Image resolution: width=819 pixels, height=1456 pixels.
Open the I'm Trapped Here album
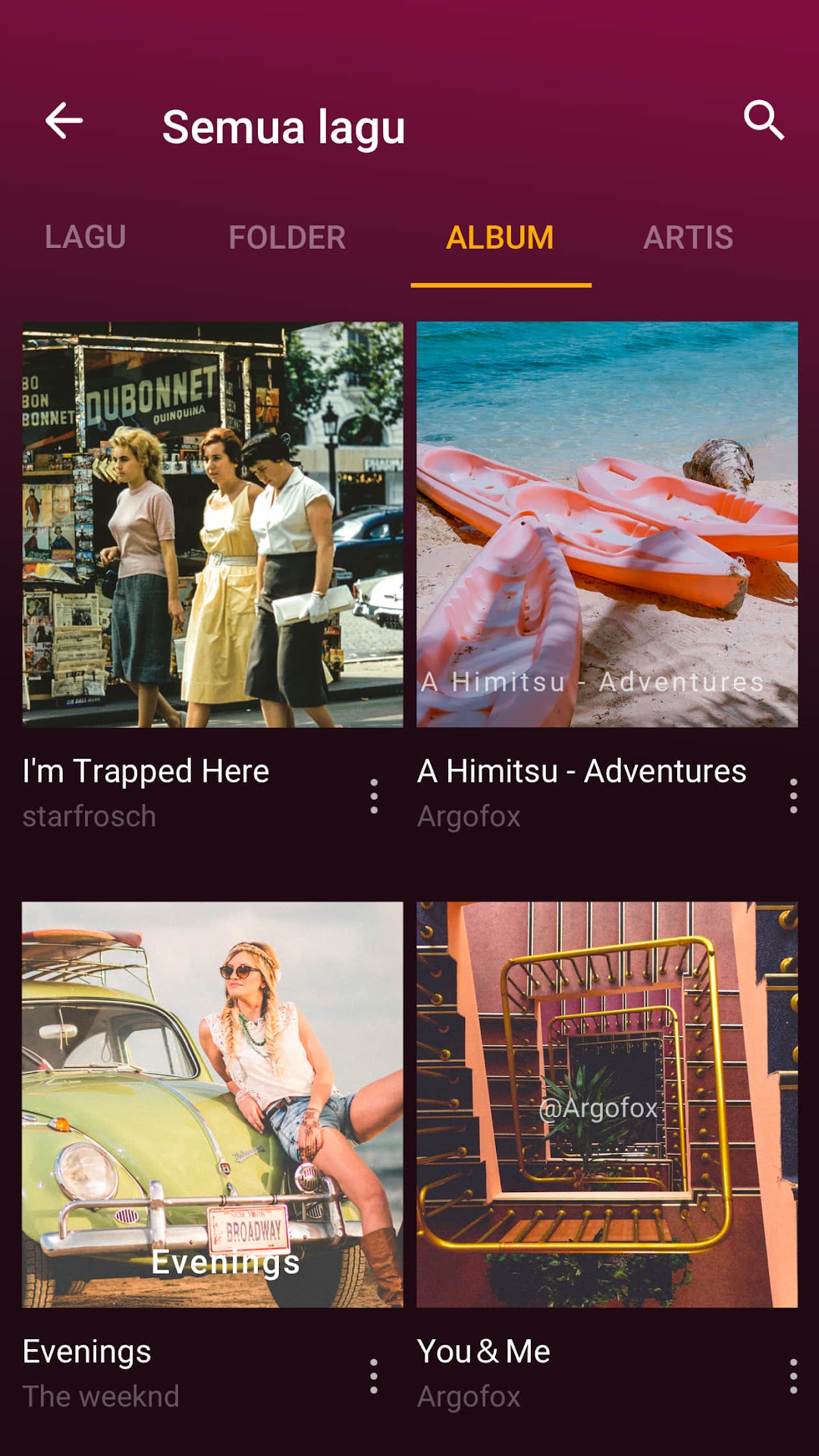pyautogui.click(x=212, y=525)
